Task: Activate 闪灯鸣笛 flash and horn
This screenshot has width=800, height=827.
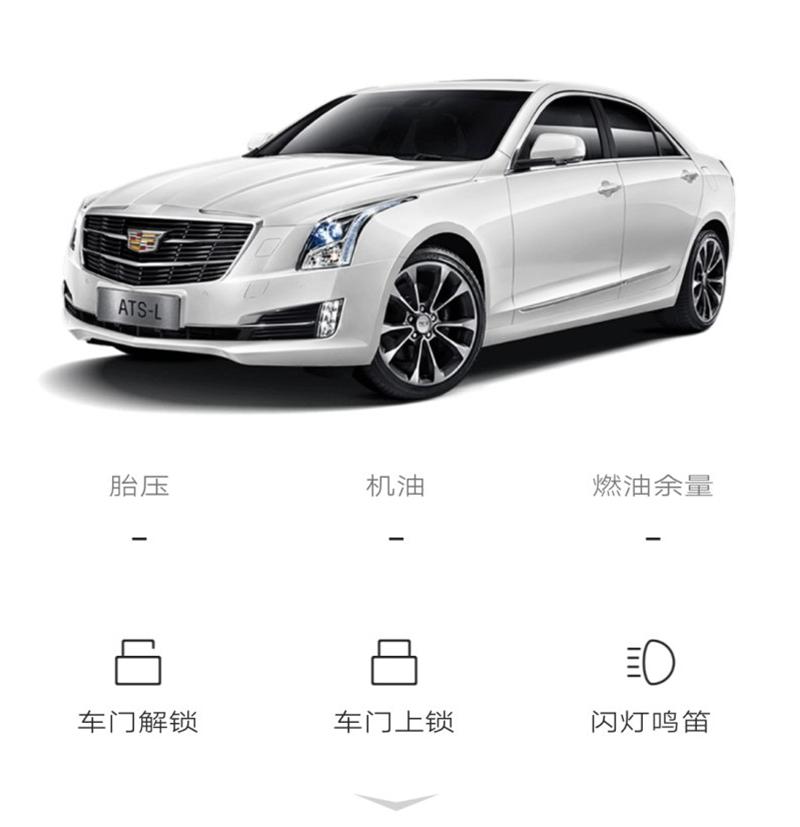Action: click(x=651, y=685)
